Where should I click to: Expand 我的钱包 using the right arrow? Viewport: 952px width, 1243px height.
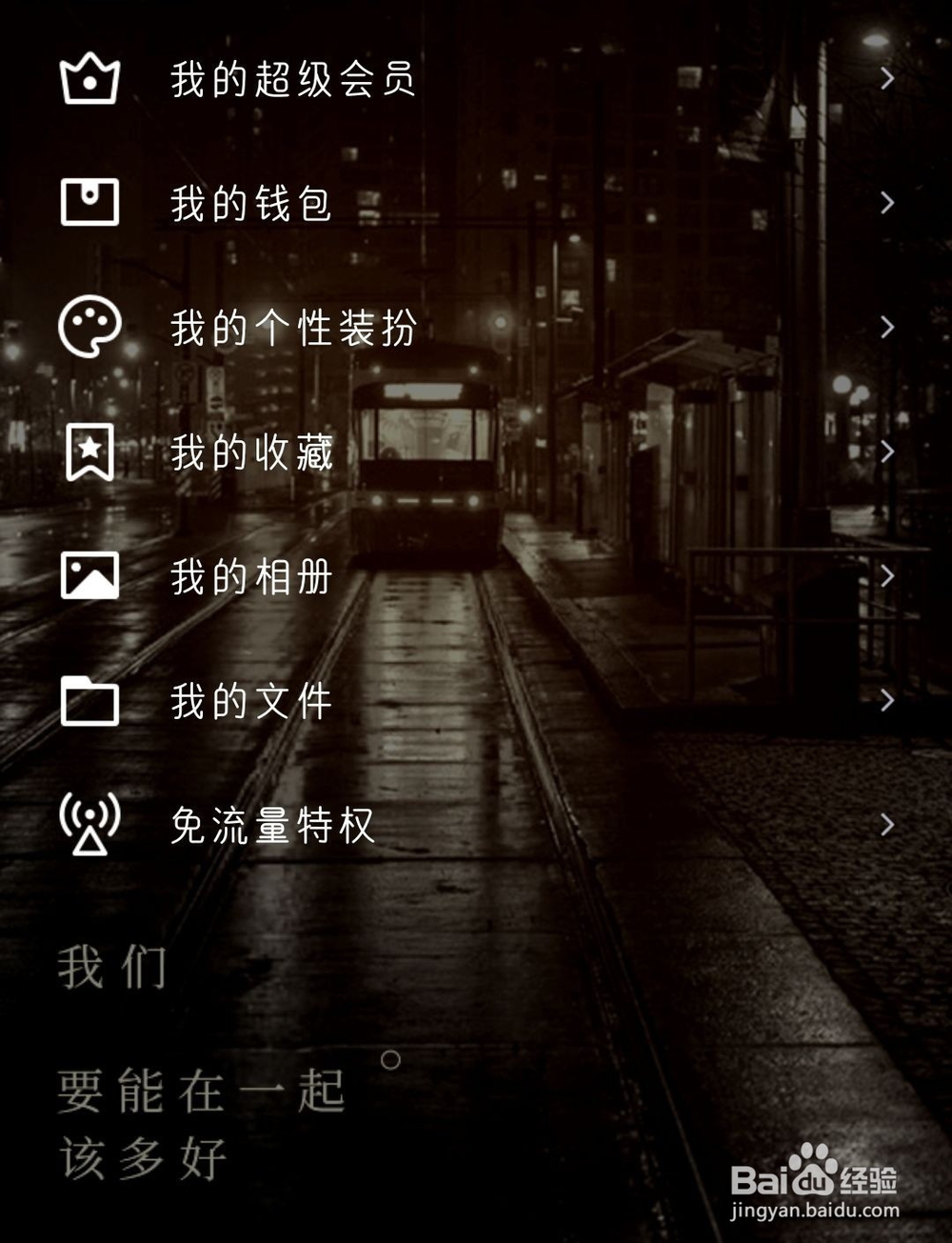(887, 203)
